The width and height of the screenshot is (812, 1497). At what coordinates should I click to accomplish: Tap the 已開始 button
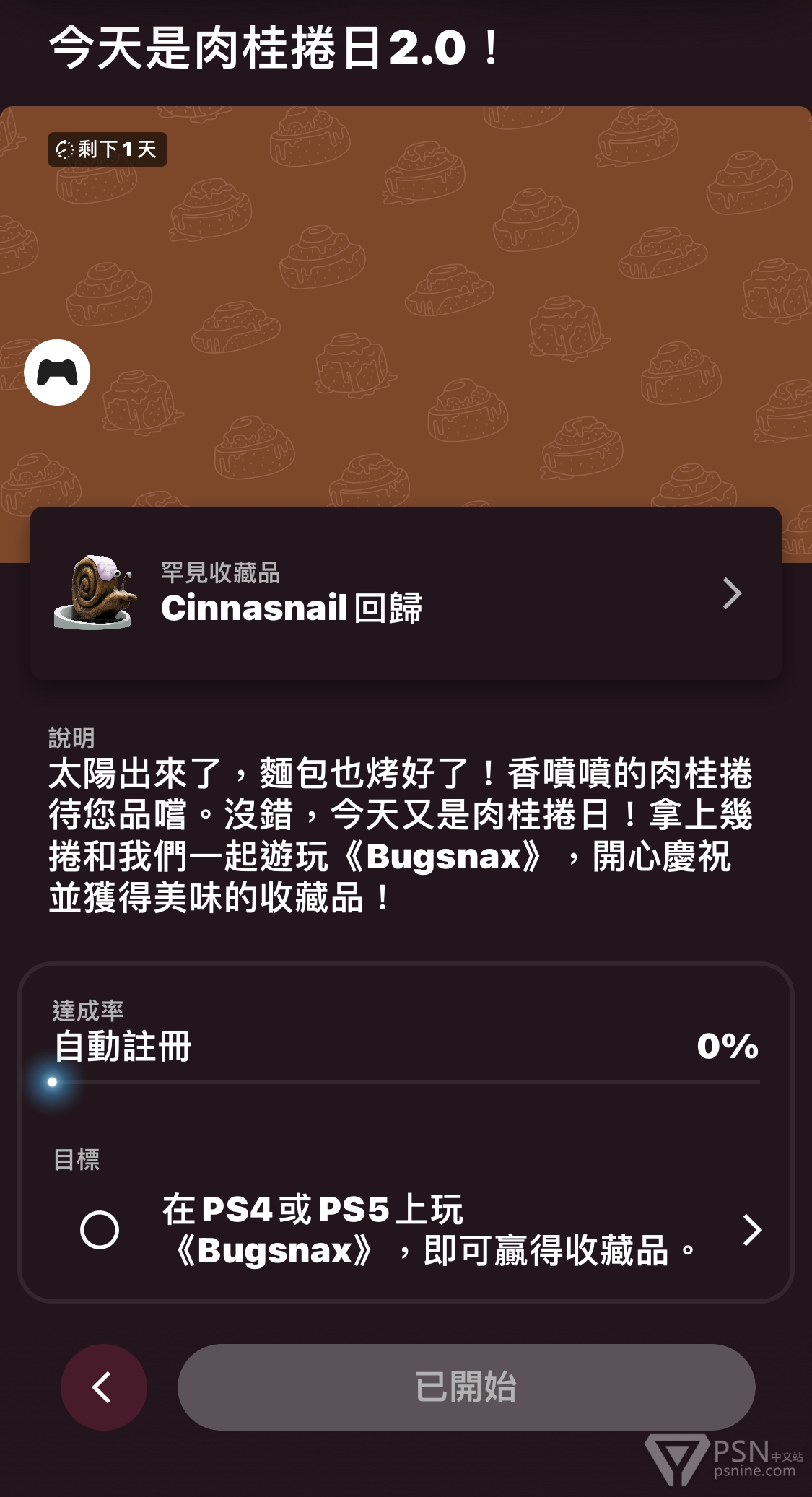(466, 1387)
